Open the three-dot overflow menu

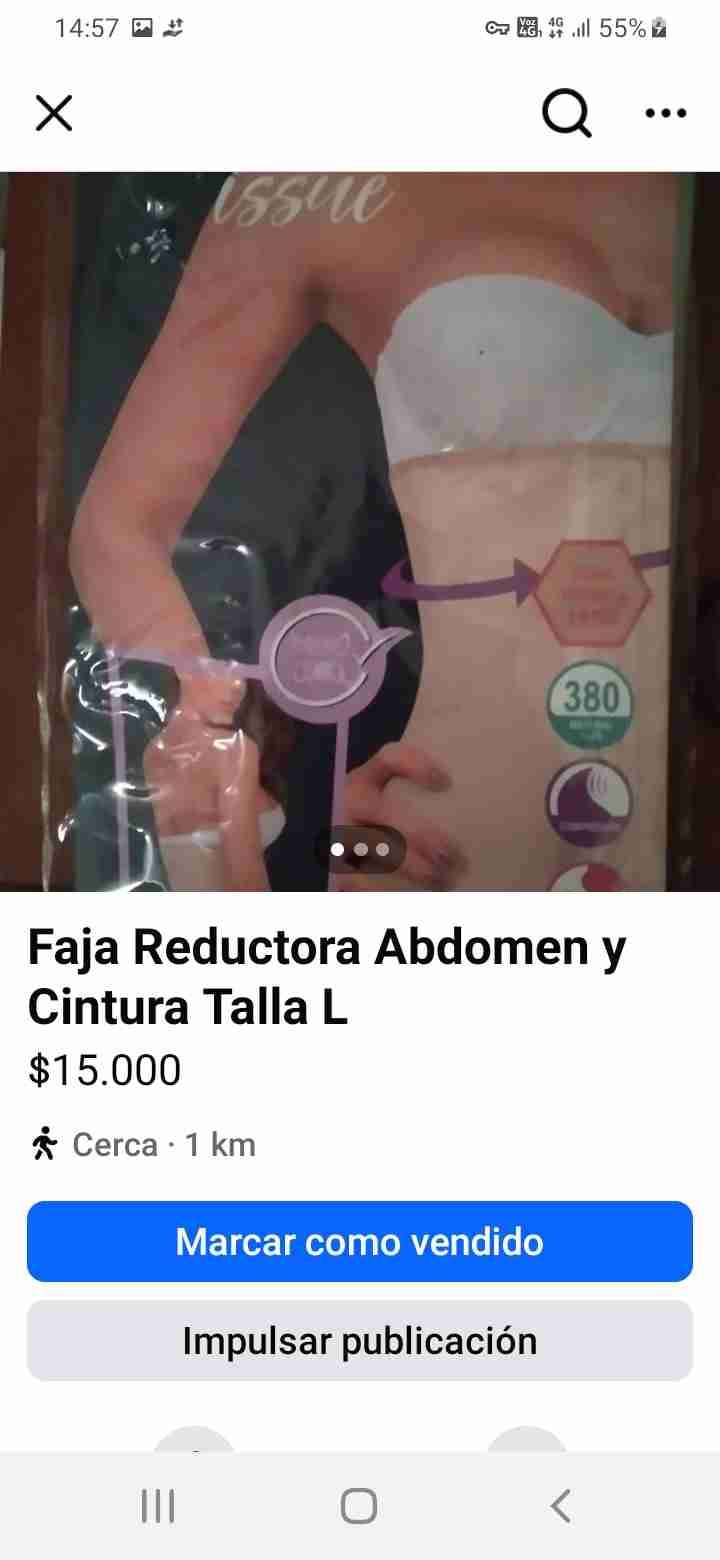(666, 114)
